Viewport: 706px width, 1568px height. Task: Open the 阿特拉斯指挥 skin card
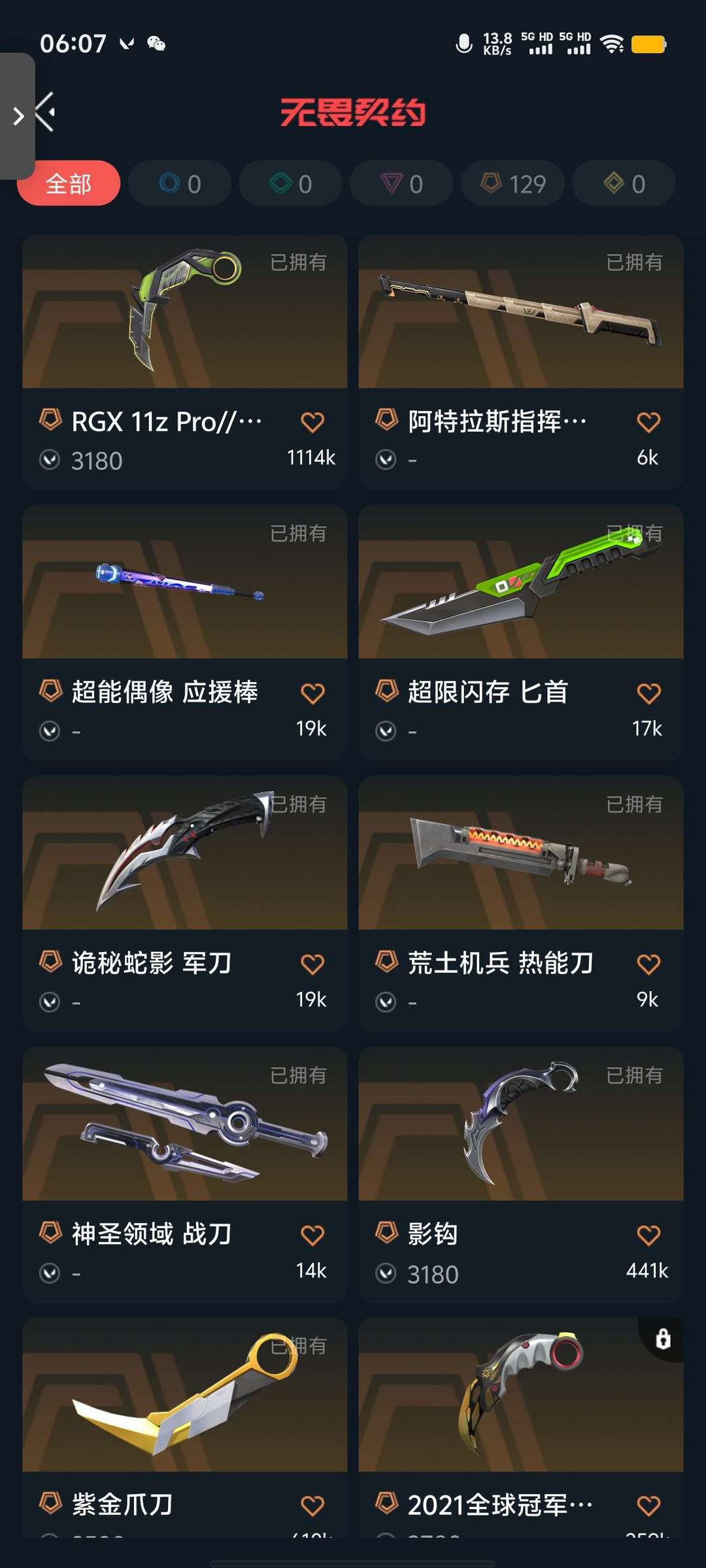(x=520, y=314)
